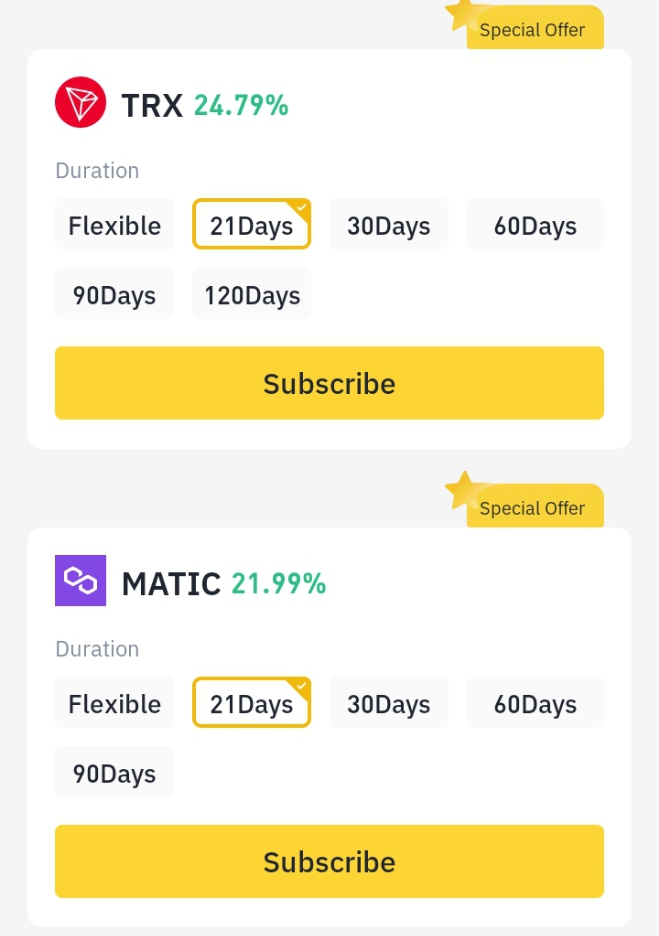Select 60Days duration for MATIC

tap(535, 703)
